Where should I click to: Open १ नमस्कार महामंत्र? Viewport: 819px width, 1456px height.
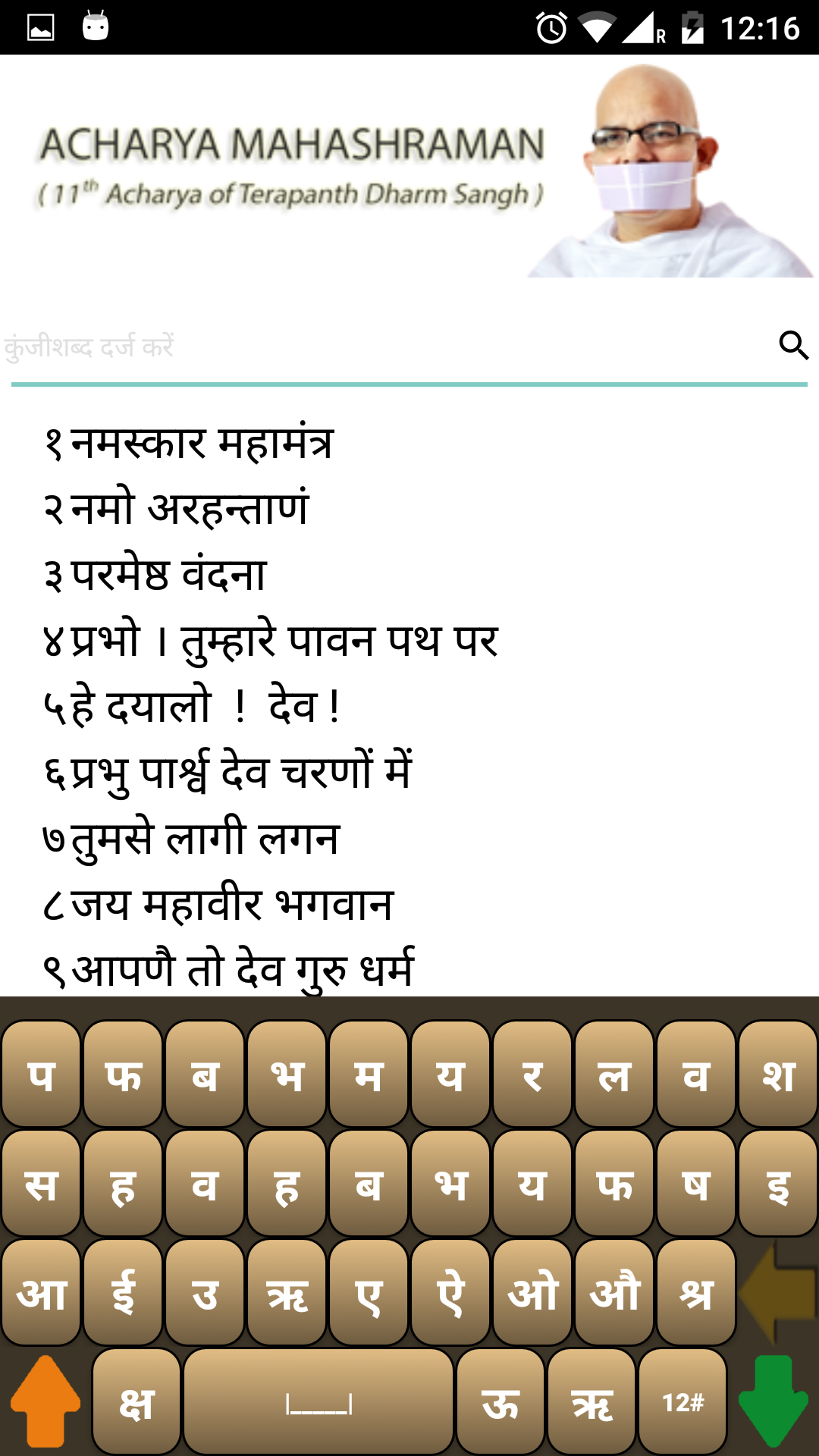(188, 444)
